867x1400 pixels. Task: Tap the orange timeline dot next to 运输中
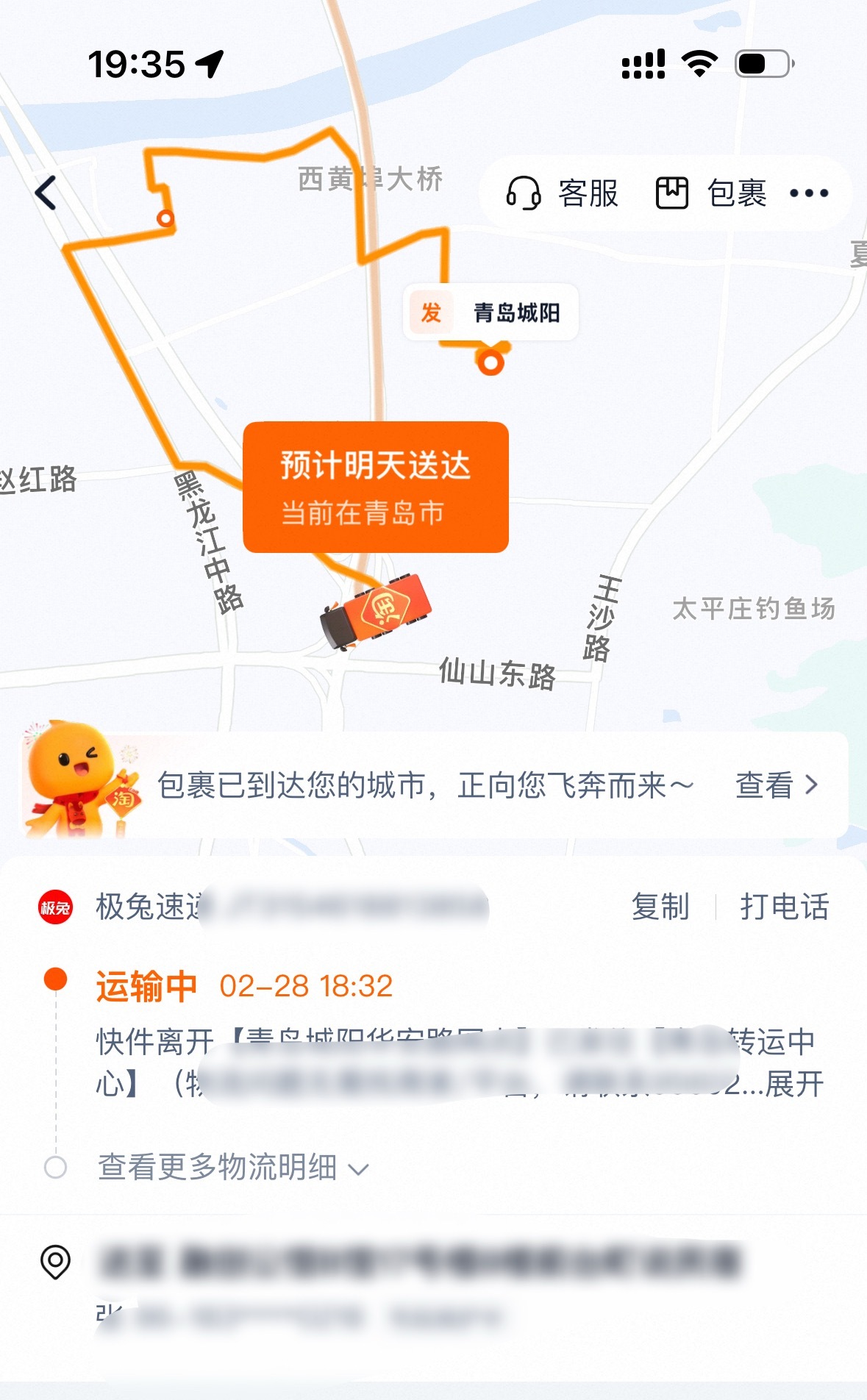pos(54,980)
